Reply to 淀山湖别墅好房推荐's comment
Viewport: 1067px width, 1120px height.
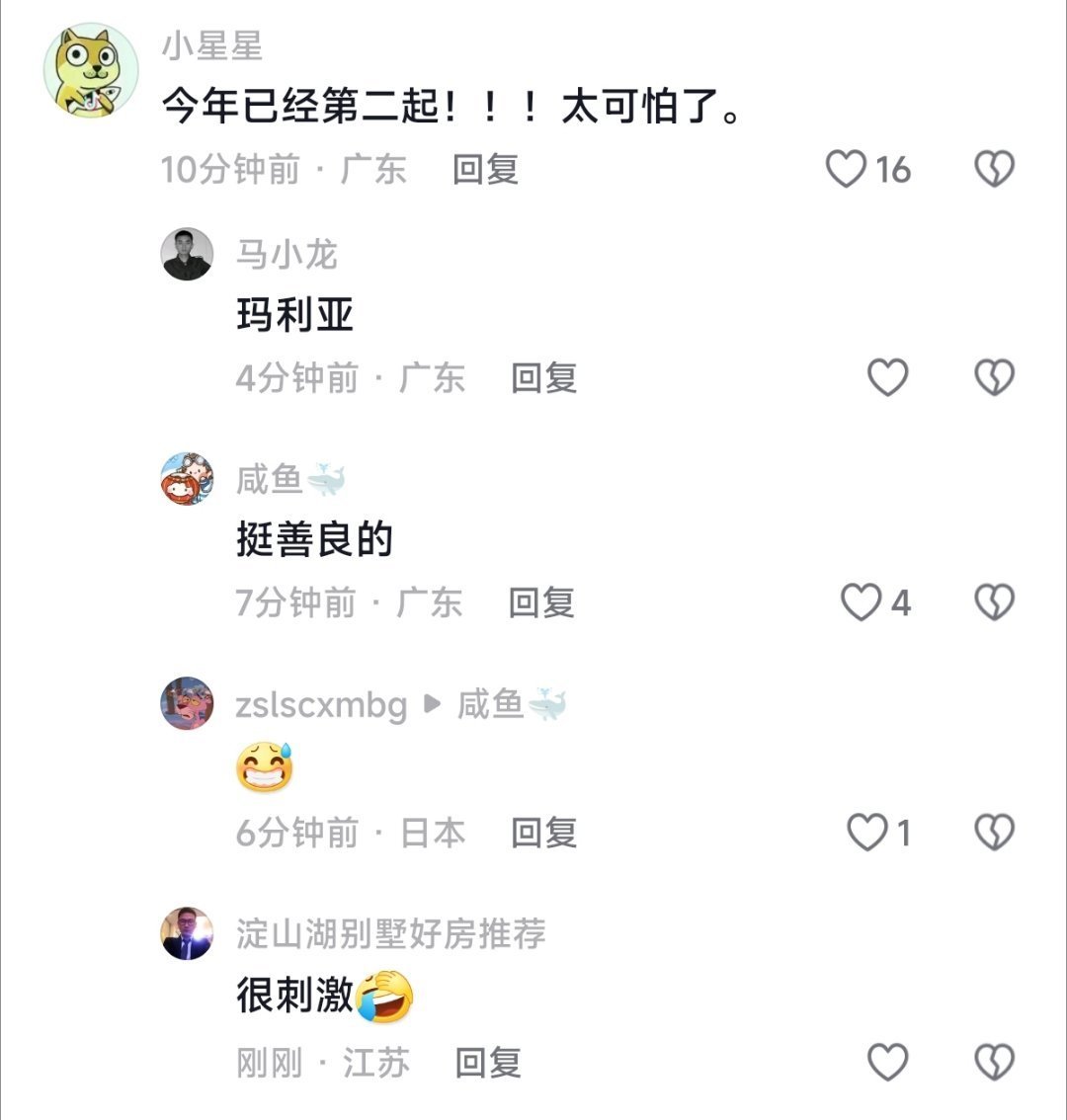pyautogui.click(x=487, y=1063)
